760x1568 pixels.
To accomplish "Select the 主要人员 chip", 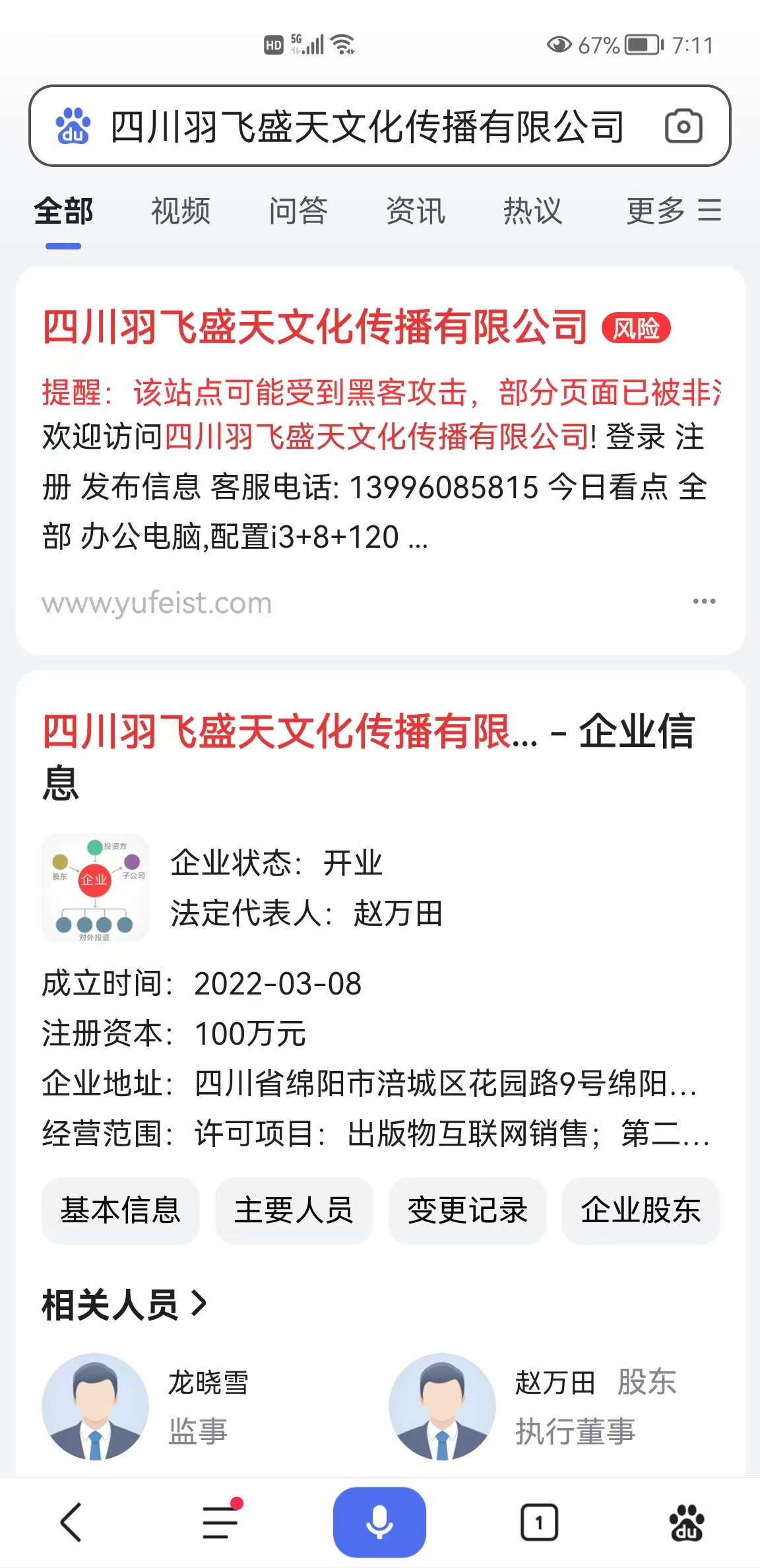I will click(294, 1210).
